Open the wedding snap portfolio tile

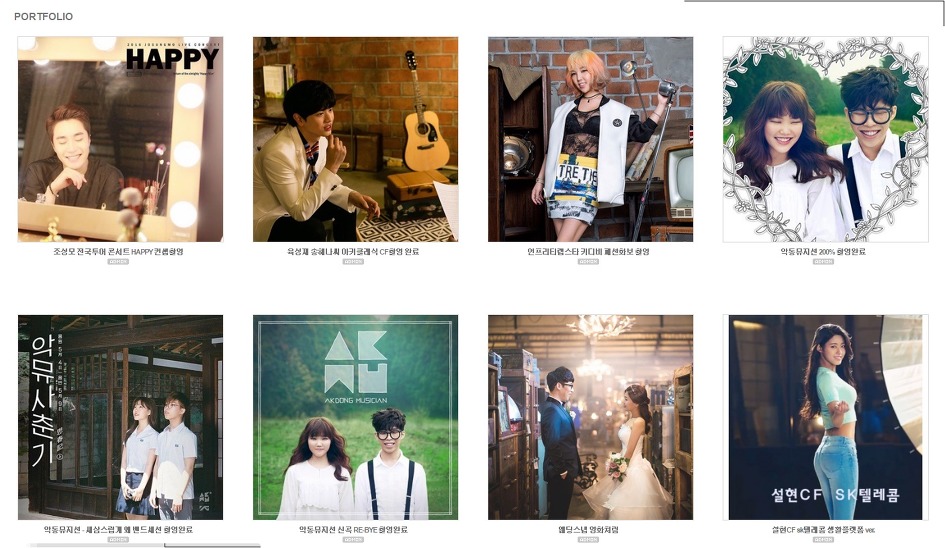pos(590,417)
